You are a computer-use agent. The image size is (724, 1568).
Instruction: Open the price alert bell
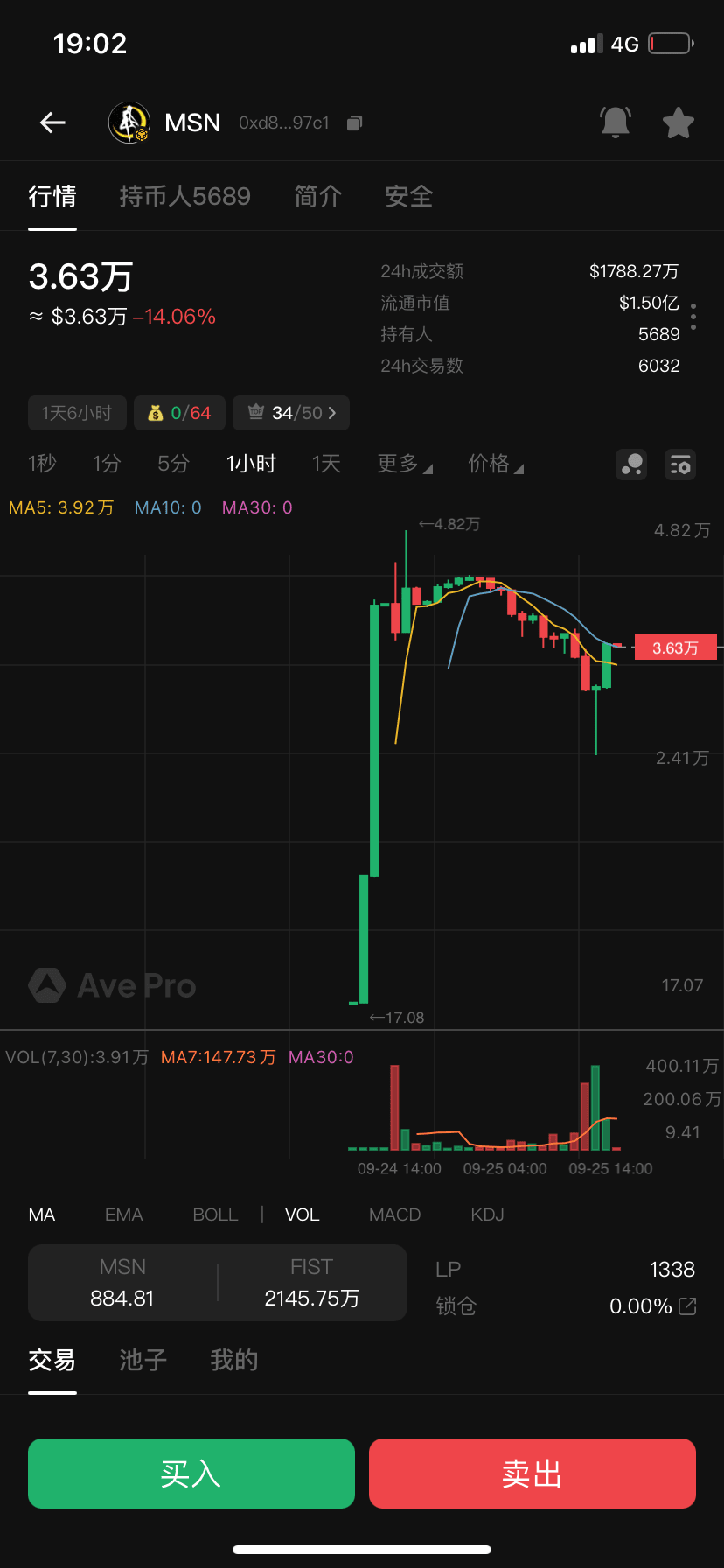point(616,122)
